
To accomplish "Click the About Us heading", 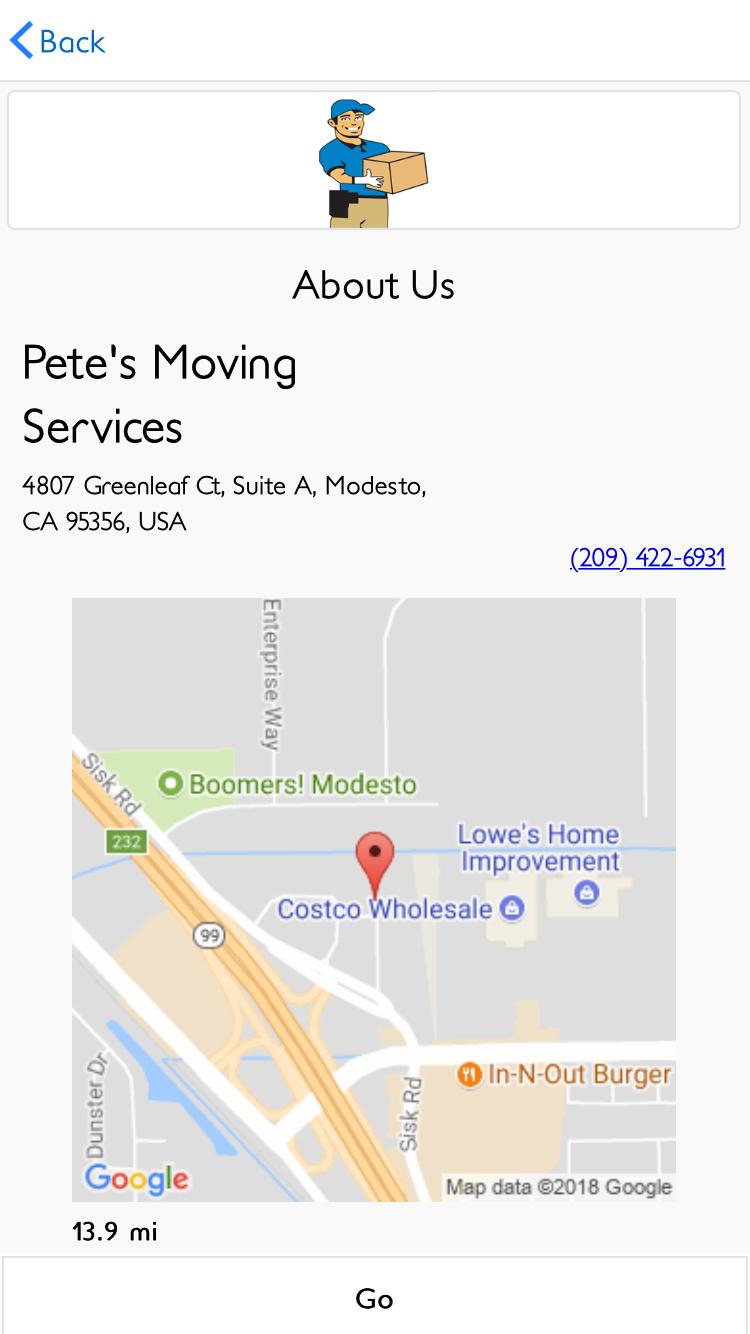I will tap(373, 285).
